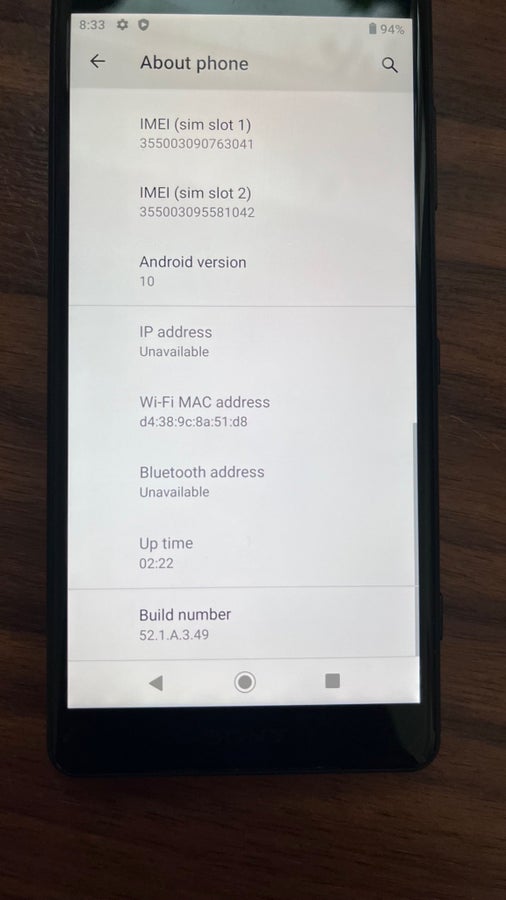Open the settings search icon
This screenshot has height=900, width=506.
390,65
